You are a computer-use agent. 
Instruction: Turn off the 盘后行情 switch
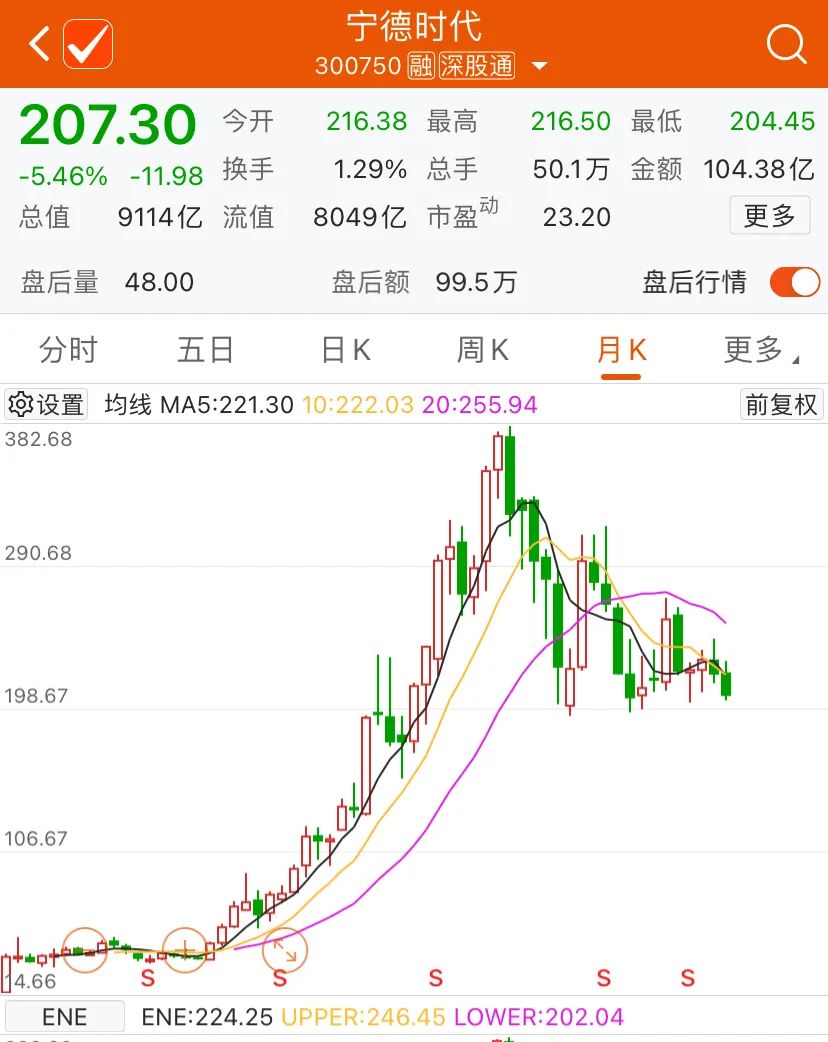(795, 282)
